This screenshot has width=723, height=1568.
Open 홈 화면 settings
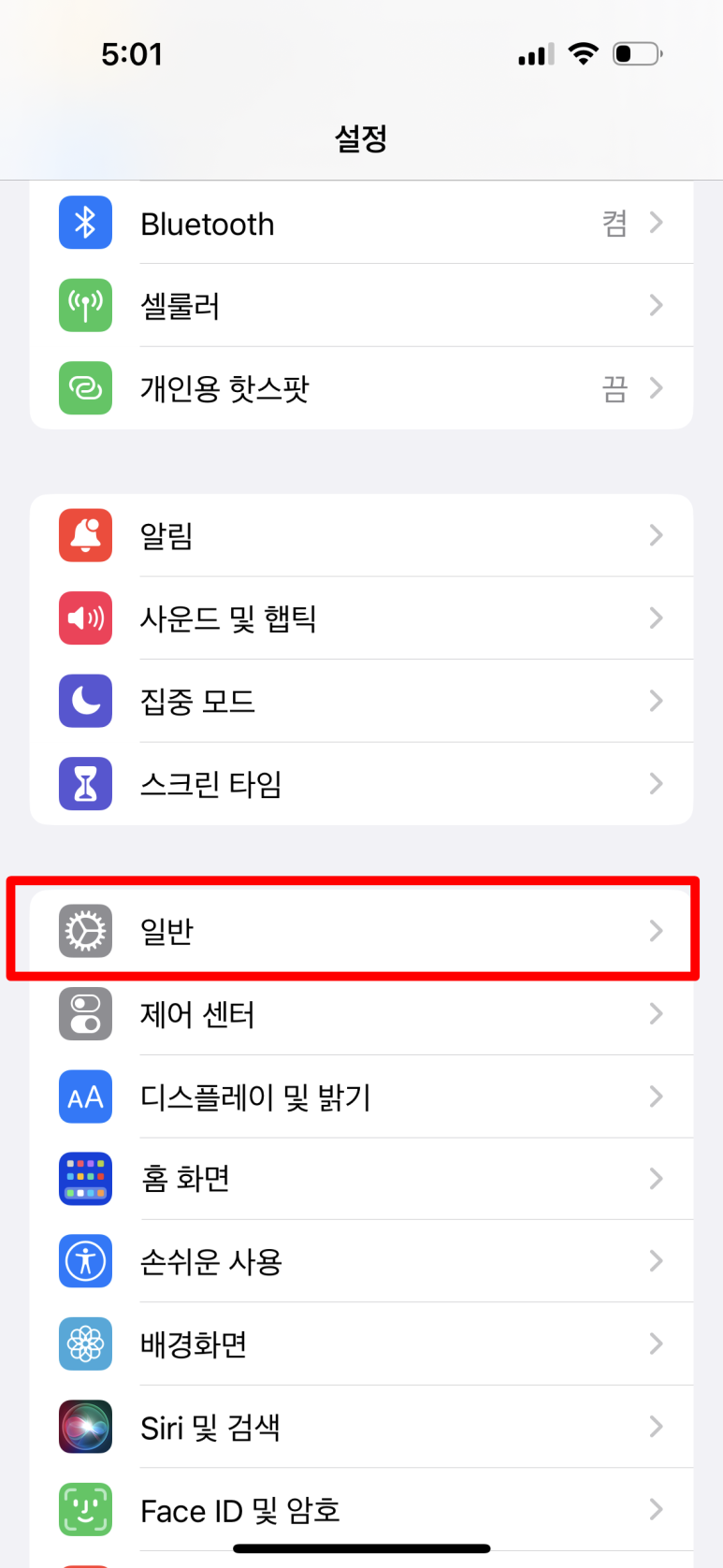[361, 1179]
